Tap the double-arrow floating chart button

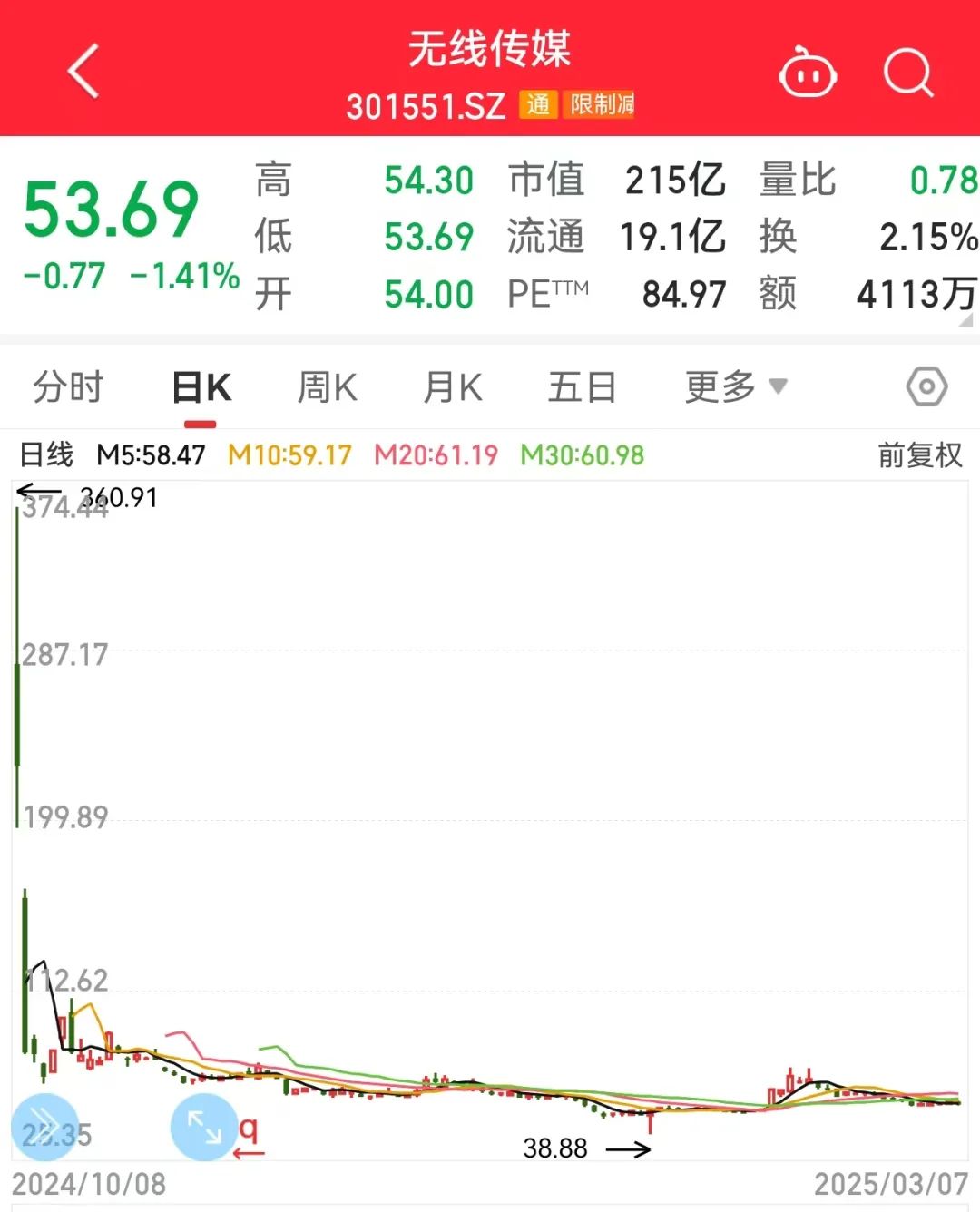[44, 1126]
